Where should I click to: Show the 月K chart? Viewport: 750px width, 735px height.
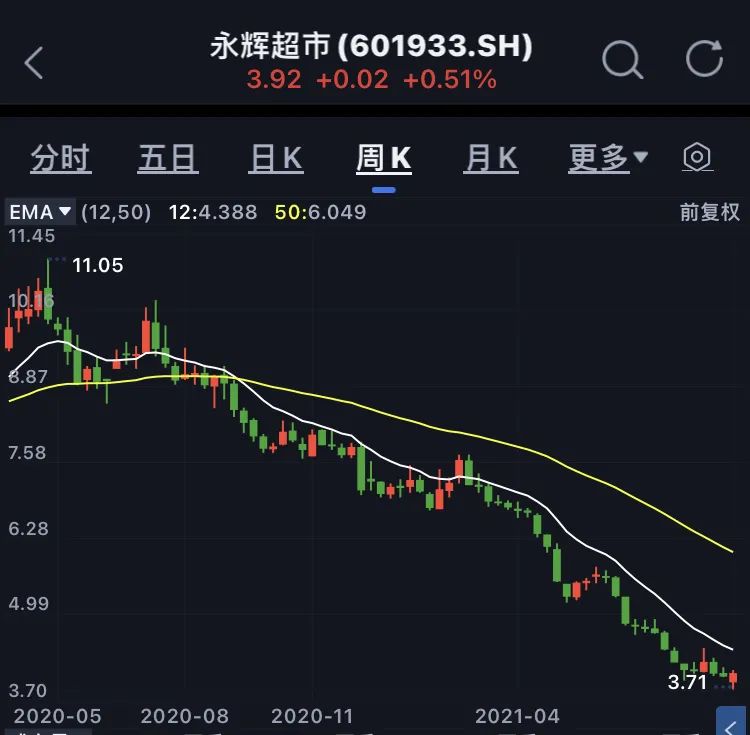tap(491, 159)
